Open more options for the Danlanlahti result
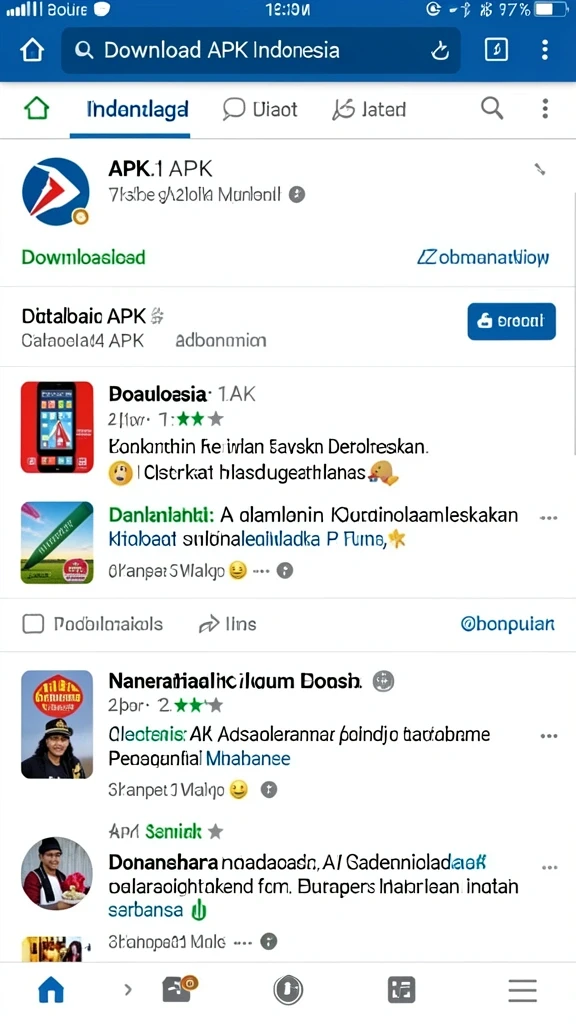Screen dimensions: 576x1024 tap(549, 518)
